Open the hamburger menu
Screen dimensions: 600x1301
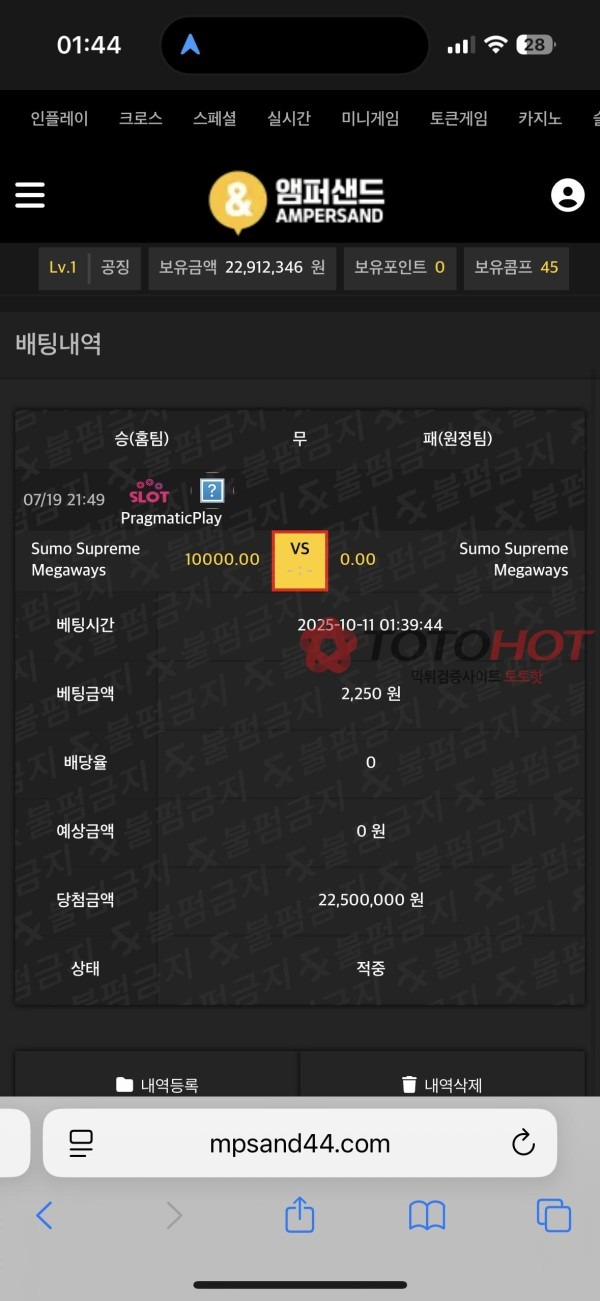click(30, 195)
